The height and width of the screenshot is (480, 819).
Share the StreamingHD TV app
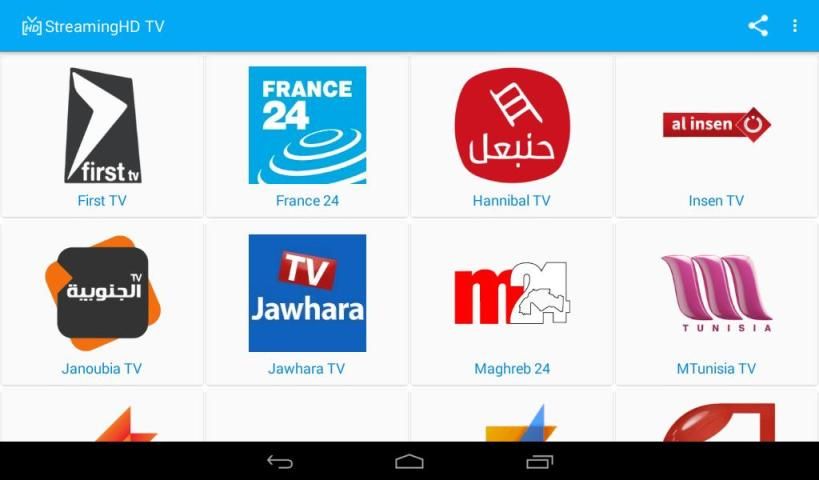coord(758,26)
